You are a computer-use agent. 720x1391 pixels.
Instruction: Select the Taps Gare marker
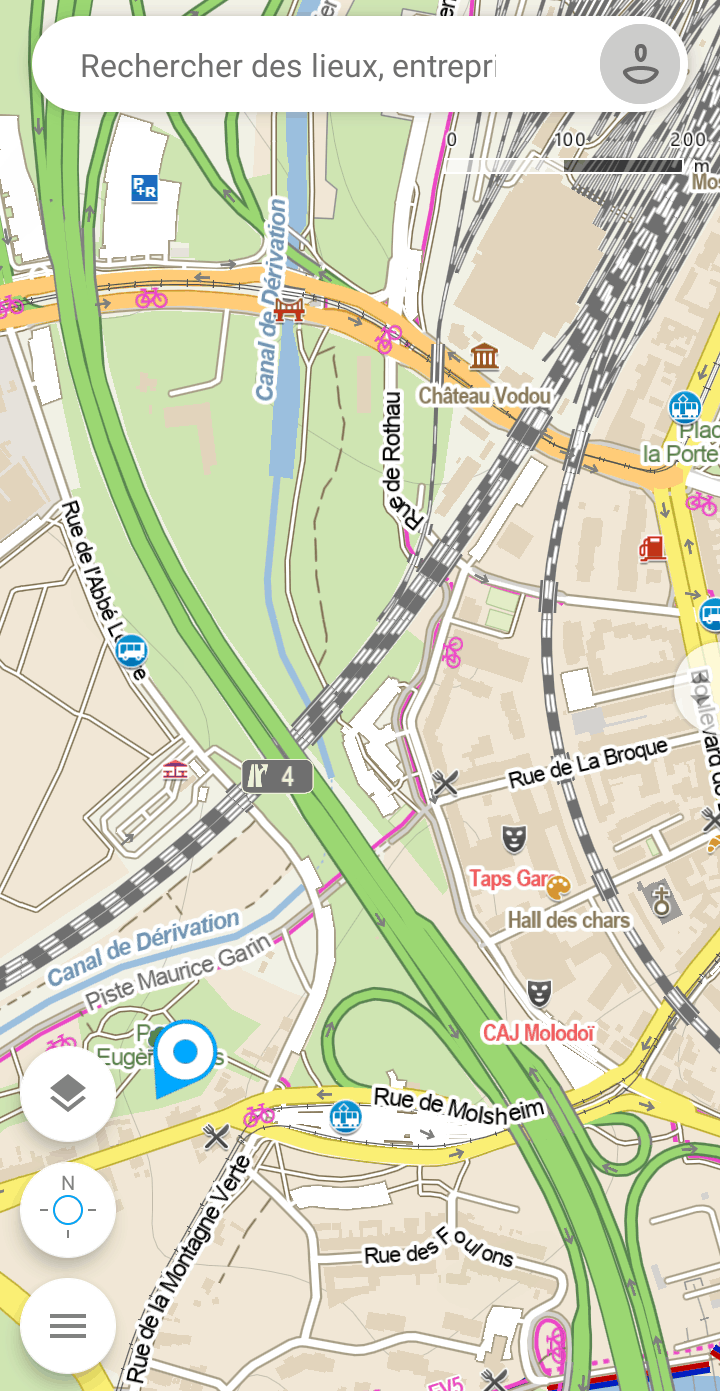click(x=557, y=887)
